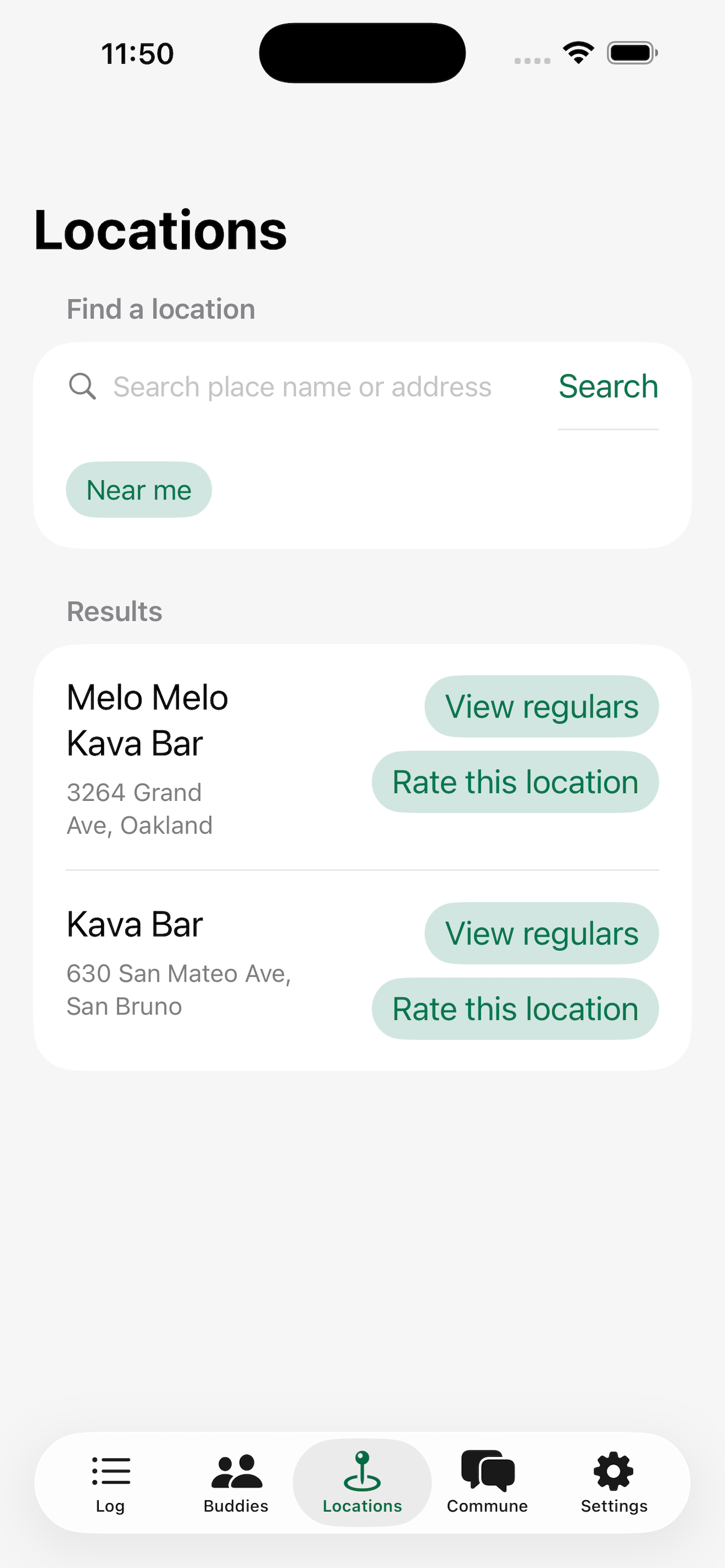View regulars at Kava Bar in San Bruno
The image size is (725, 1568).
point(541,934)
